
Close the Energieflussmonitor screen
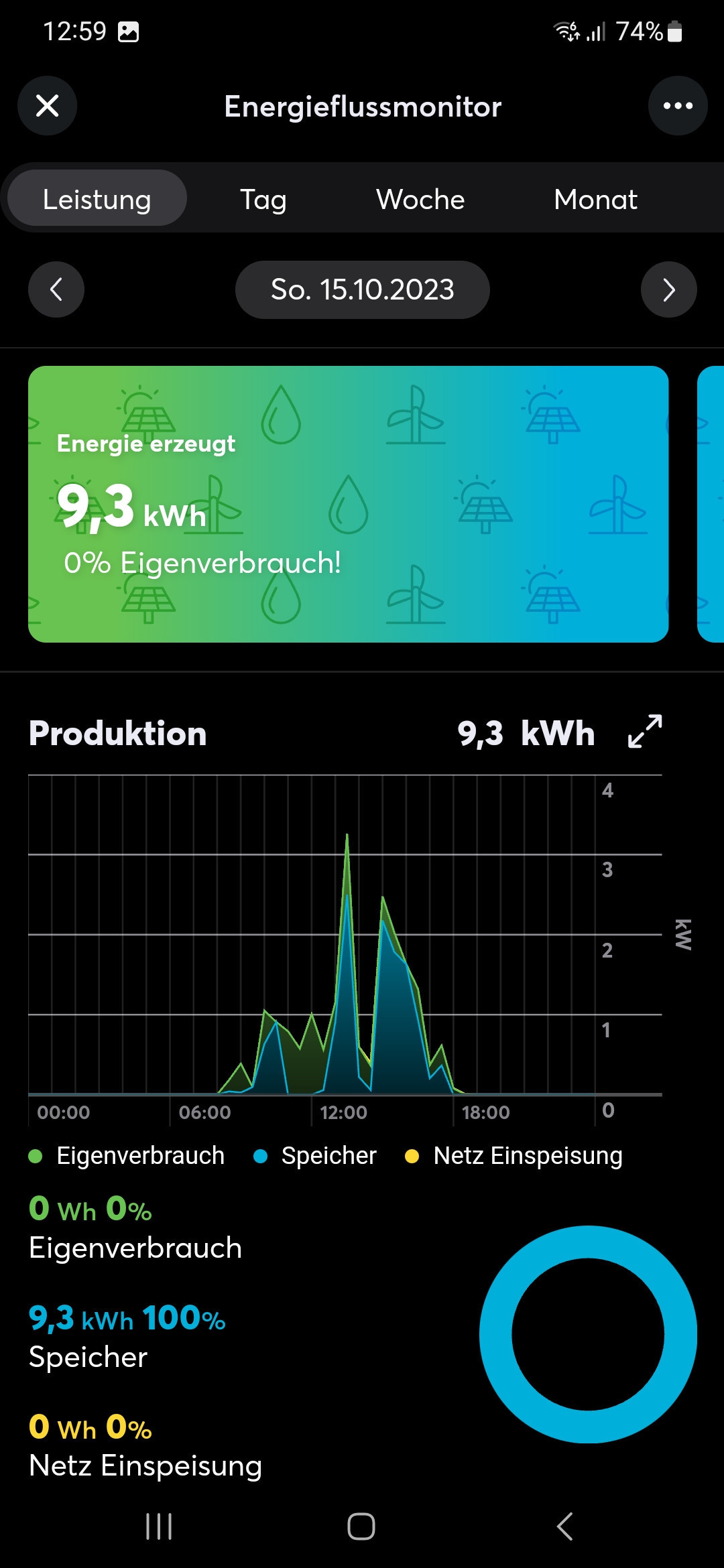click(x=47, y=106)
